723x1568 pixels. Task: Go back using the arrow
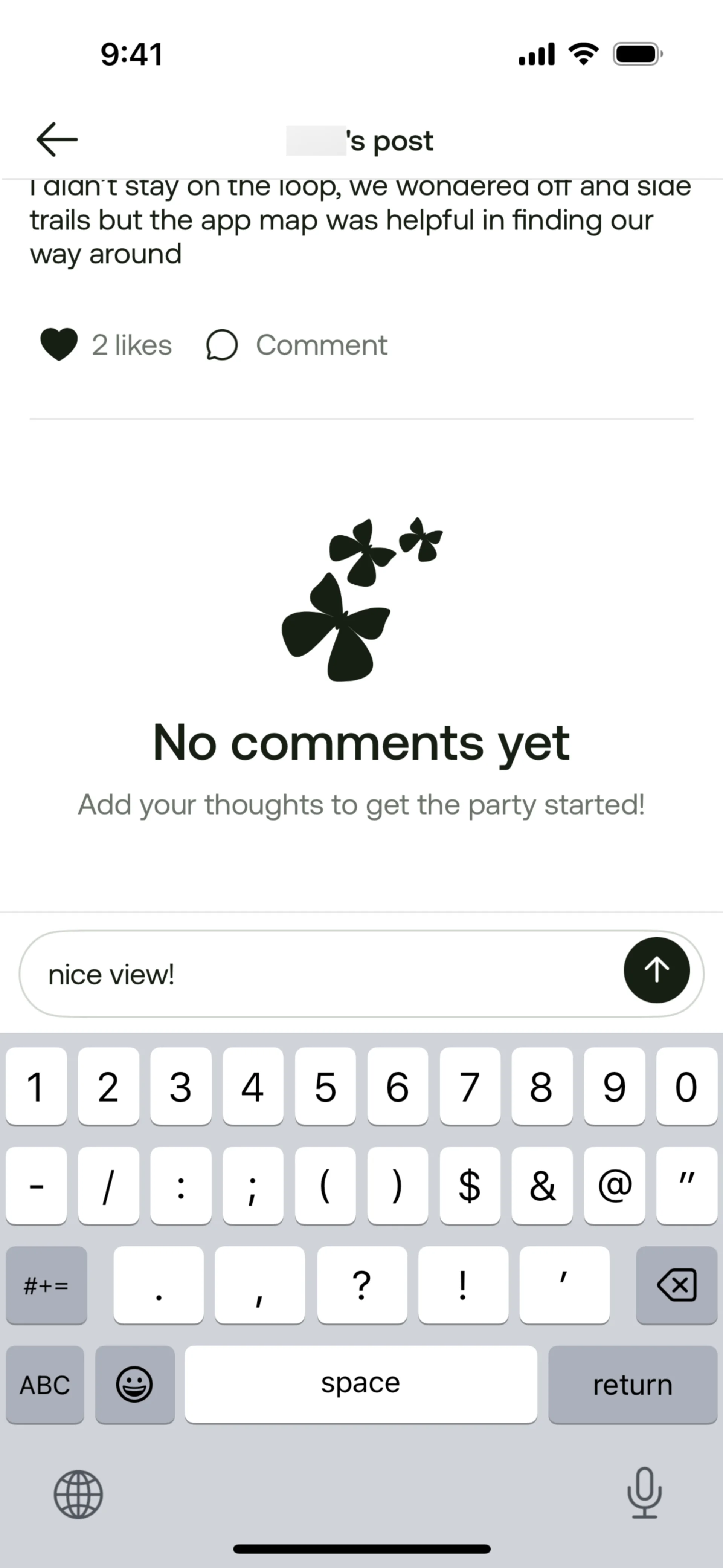(x=57, y=139)
